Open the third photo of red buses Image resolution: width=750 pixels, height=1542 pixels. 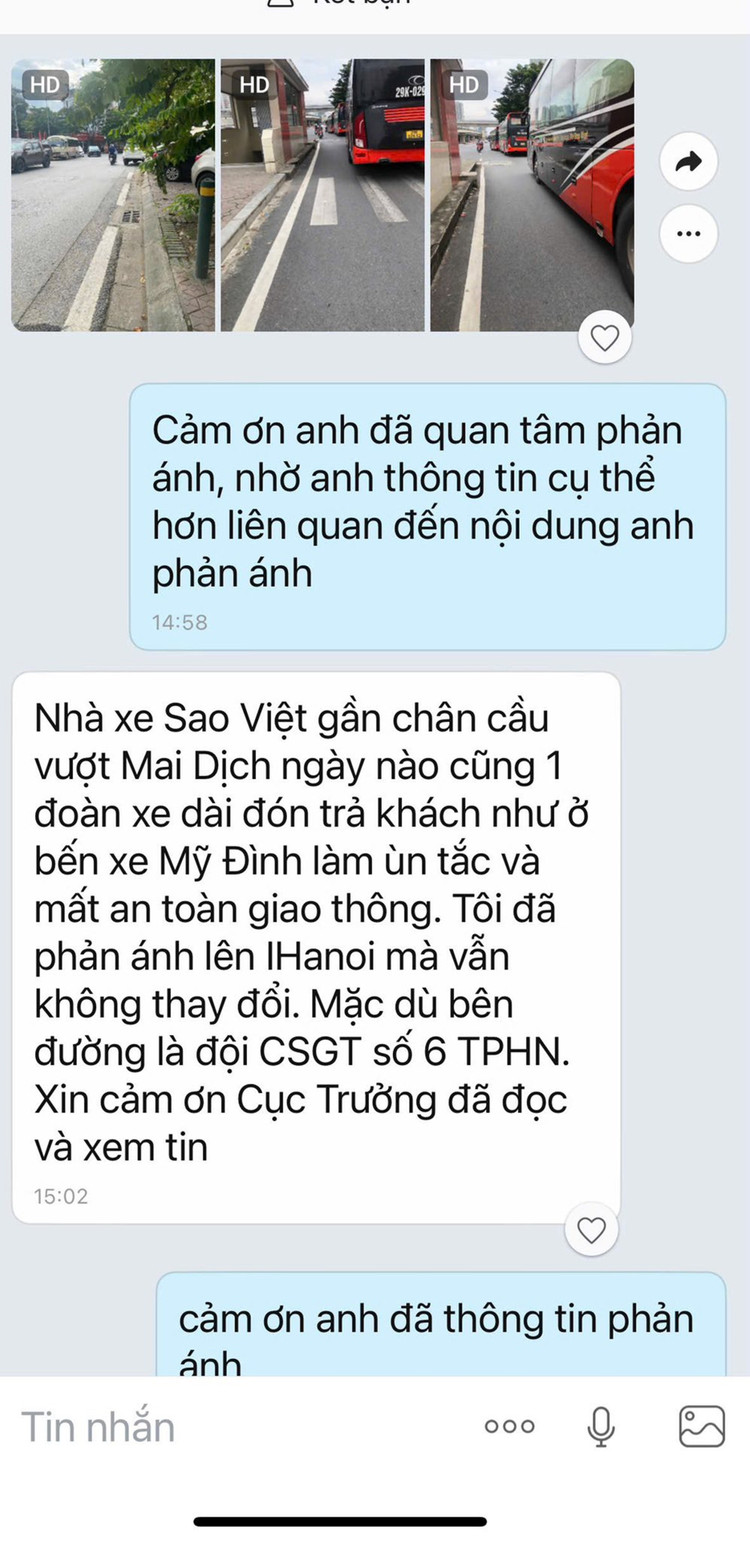(532, 195)
